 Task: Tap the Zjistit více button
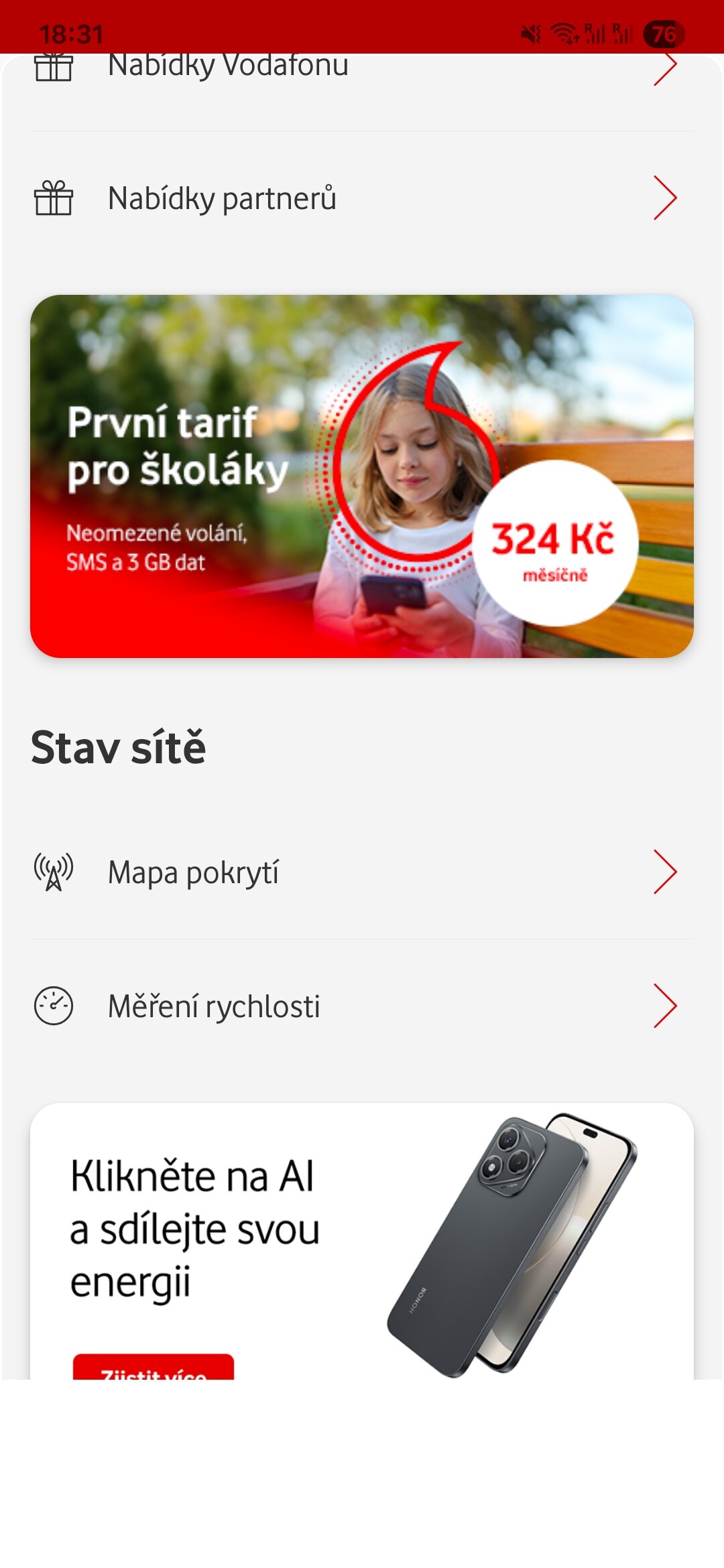tap(154, 1368)
